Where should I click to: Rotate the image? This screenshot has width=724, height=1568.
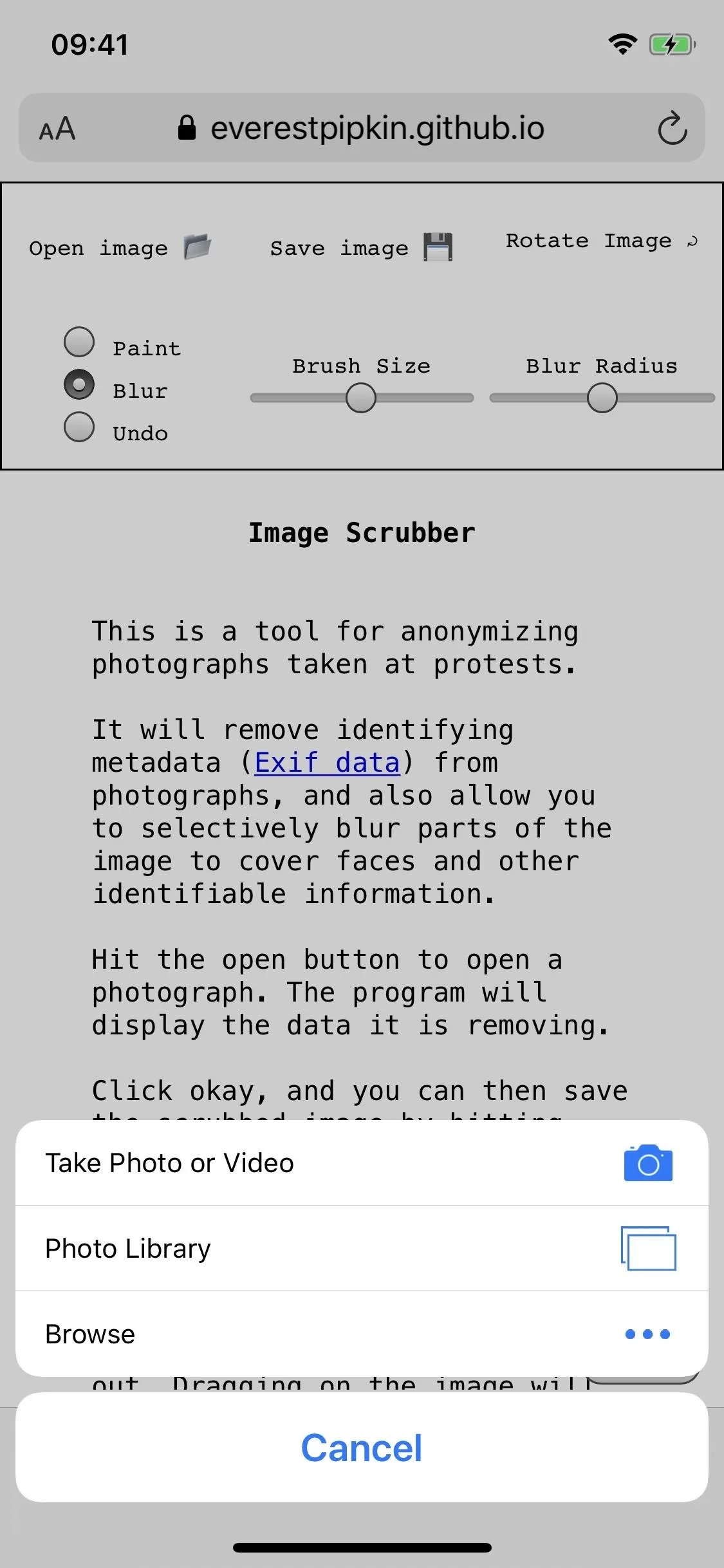pyautogui.click(x=602, y=241)
